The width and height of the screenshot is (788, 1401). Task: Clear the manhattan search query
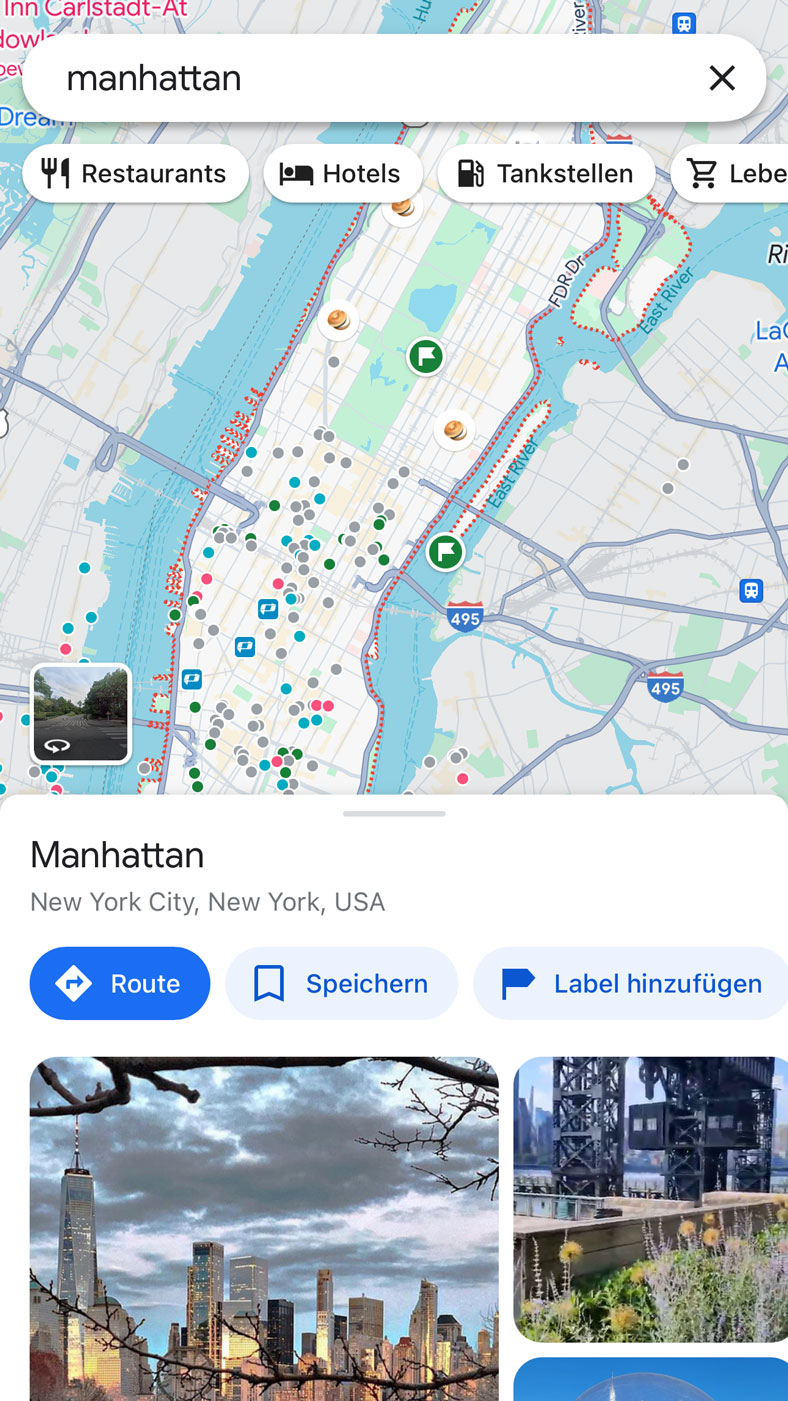(x=722, y=78)
